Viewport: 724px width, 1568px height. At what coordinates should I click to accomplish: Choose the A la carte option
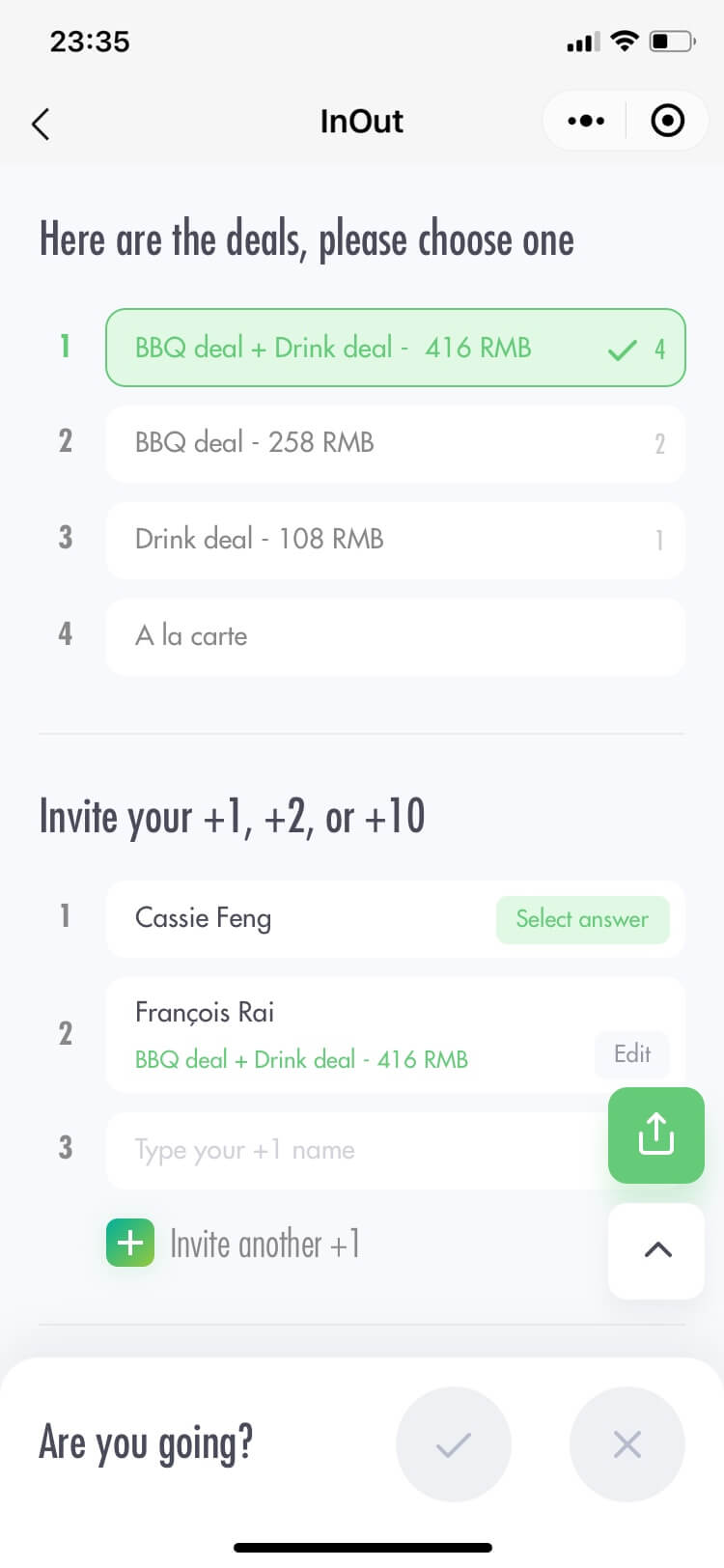(x=396, y=636)
